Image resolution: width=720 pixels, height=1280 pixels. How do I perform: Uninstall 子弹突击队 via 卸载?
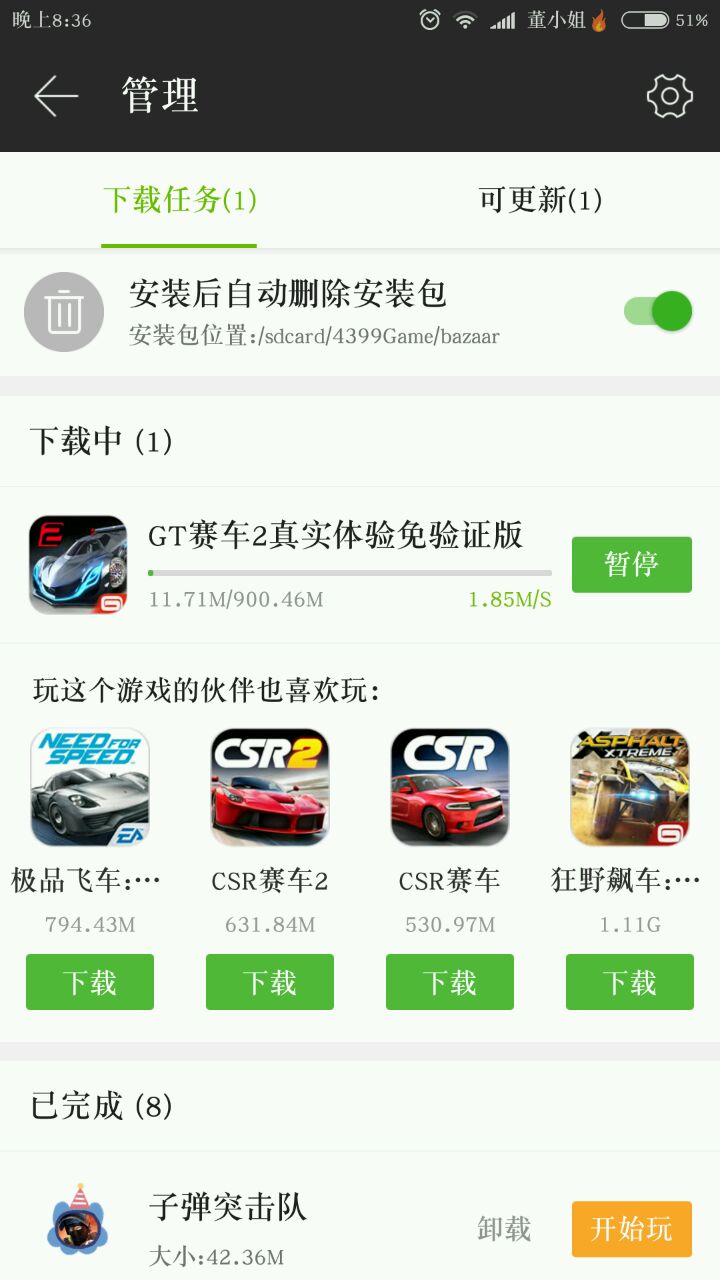[x=504, y=1229]
